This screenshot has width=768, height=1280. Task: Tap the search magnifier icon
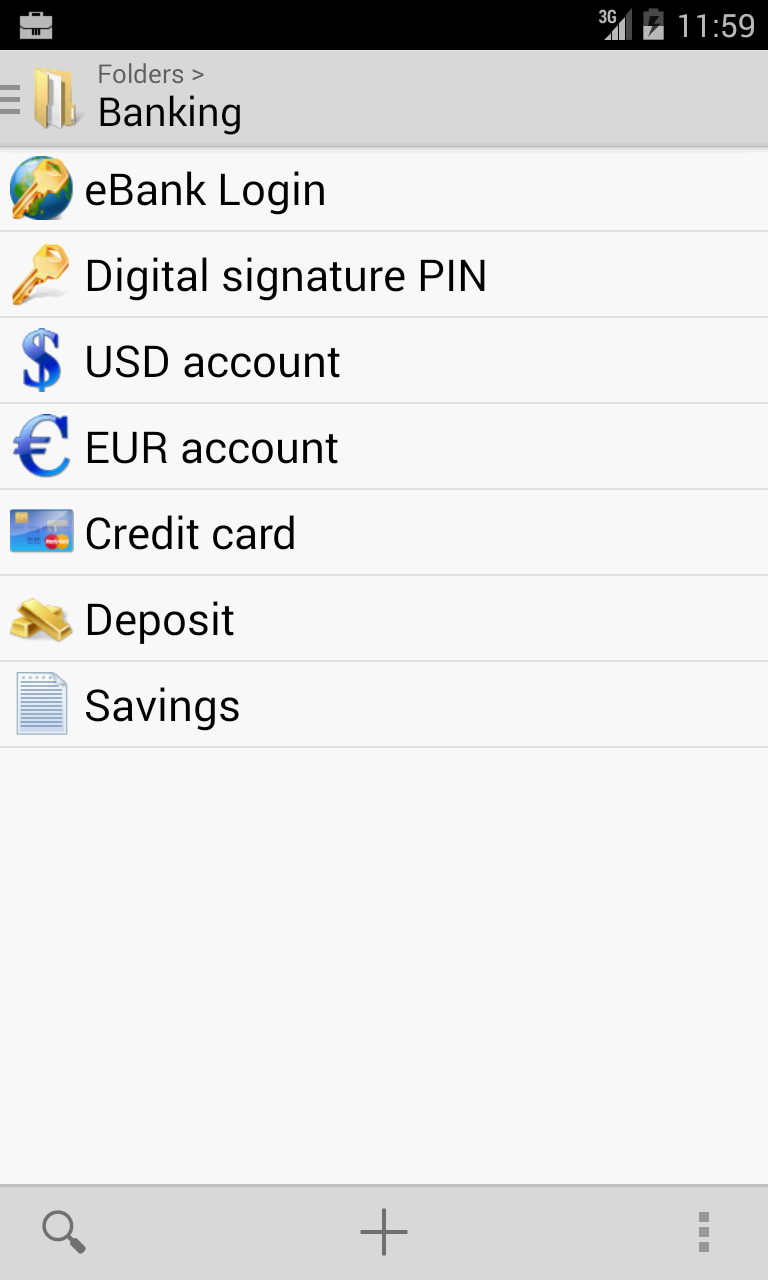64,1232
